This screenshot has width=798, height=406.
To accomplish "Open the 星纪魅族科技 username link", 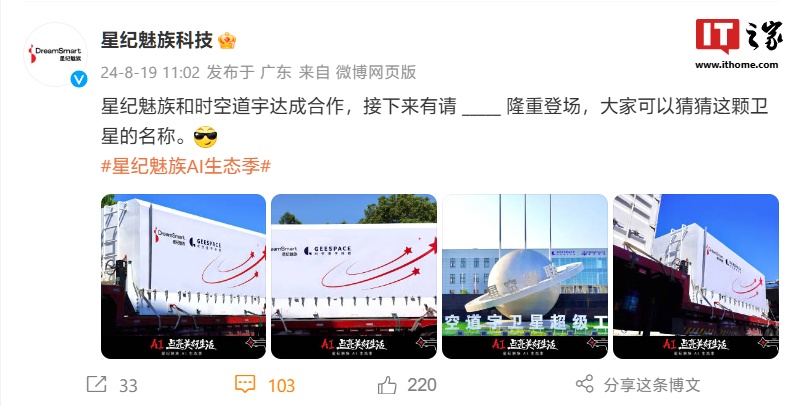I will (x=157, y=40).
